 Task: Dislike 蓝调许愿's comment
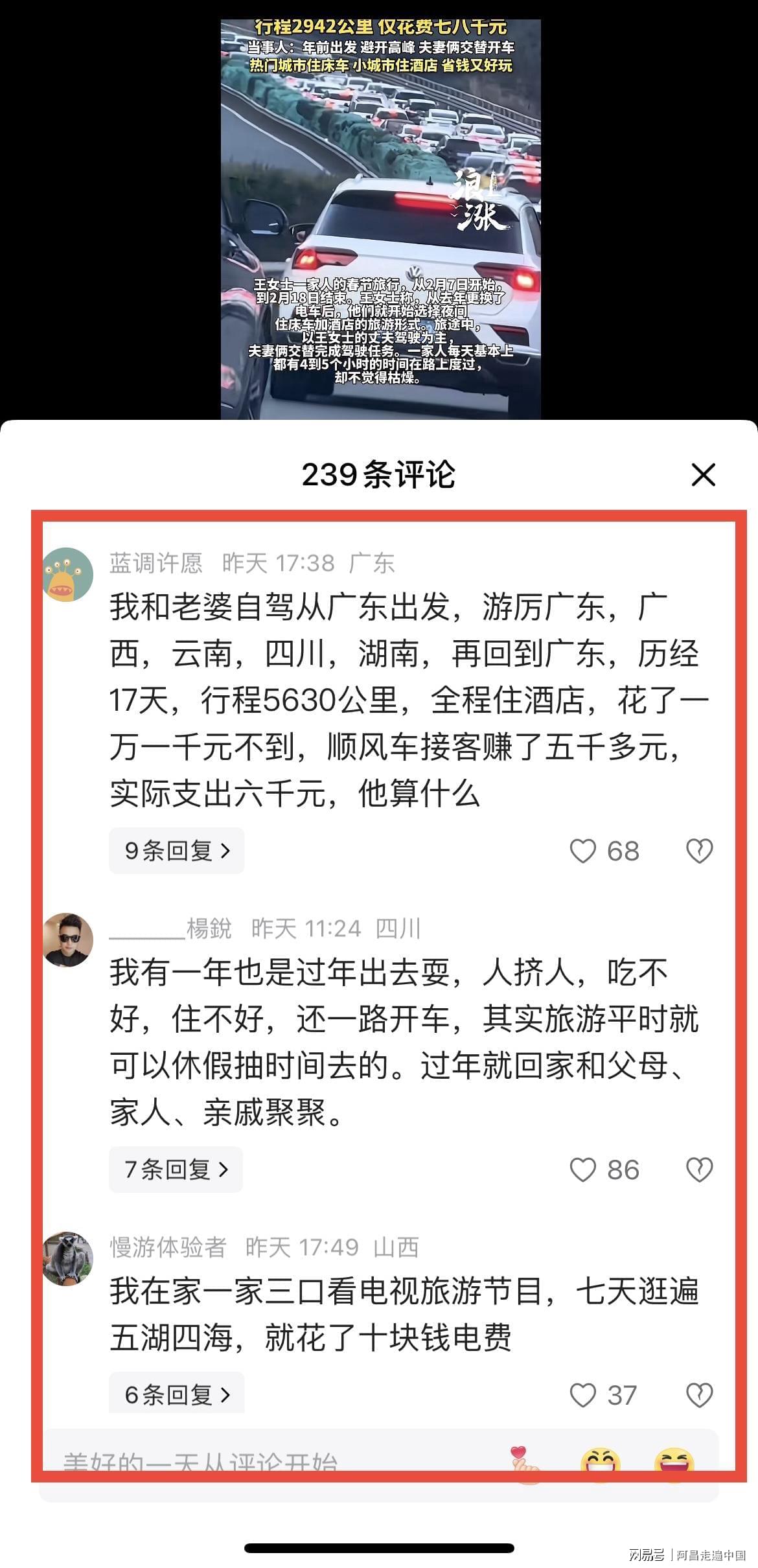[699, 851]
